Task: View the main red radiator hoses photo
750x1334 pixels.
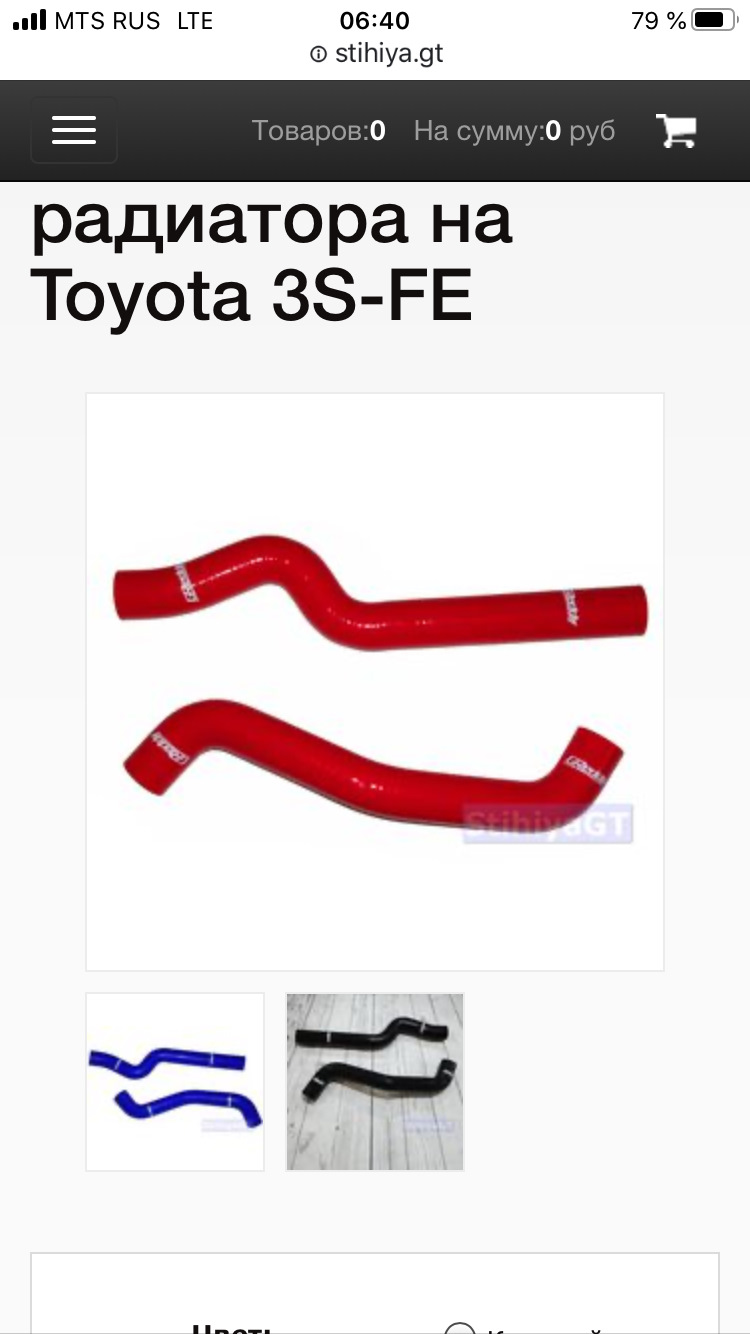Action: tap(375, 681)
